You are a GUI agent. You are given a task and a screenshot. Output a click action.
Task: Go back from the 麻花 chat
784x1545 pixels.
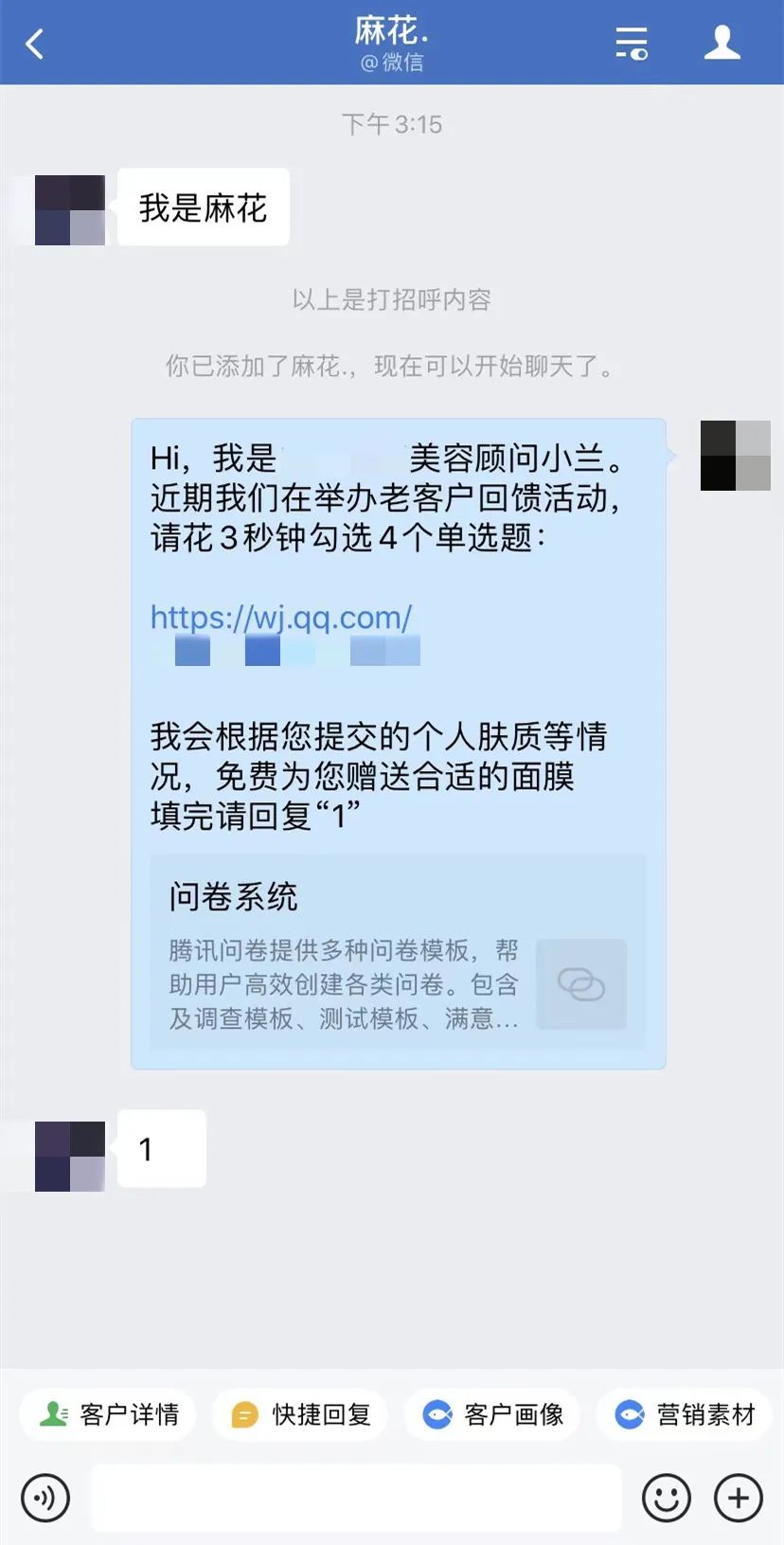coord(35,44)
